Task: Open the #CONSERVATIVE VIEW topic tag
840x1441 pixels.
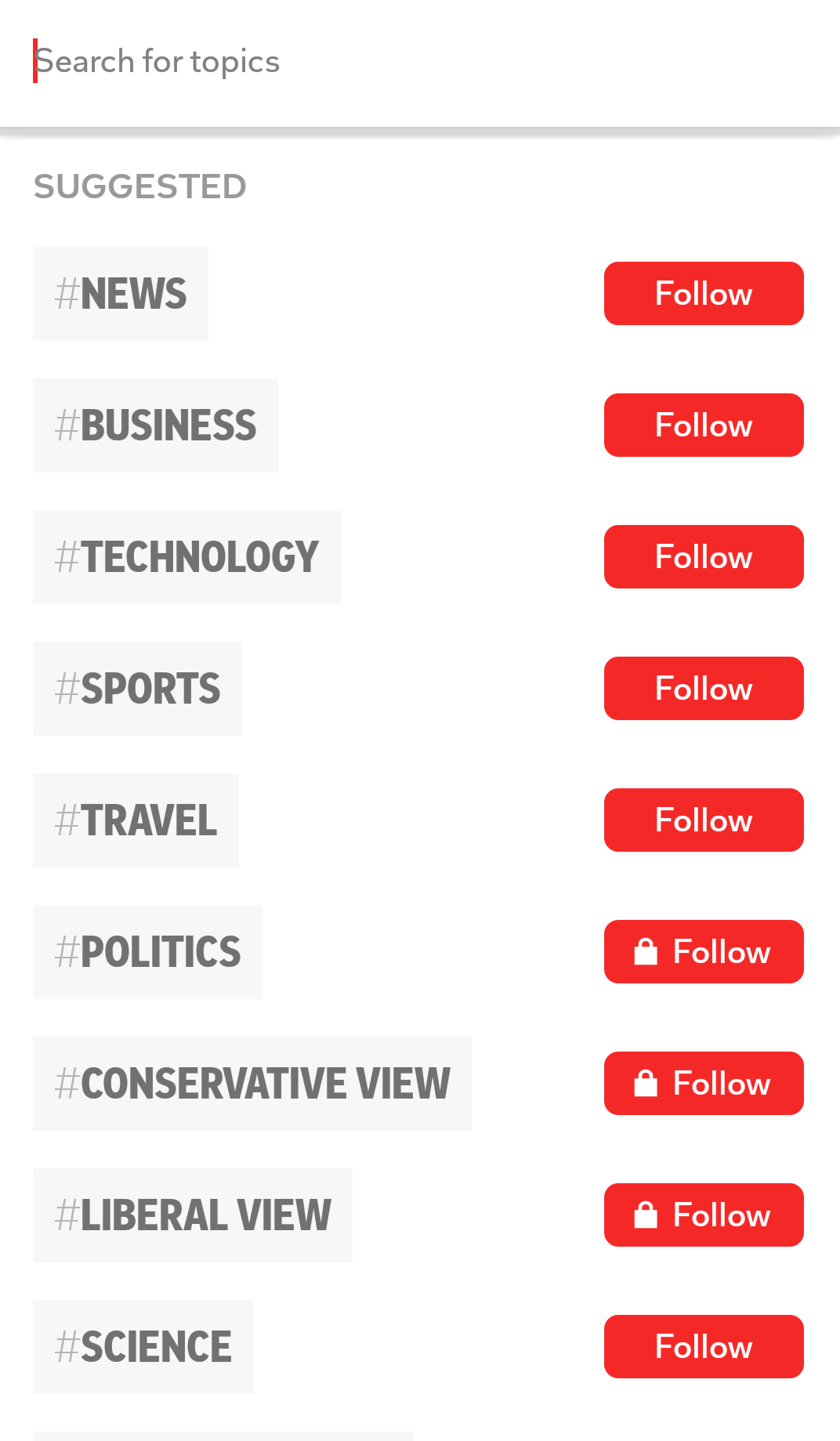Action: click(x=252, y=1084)
